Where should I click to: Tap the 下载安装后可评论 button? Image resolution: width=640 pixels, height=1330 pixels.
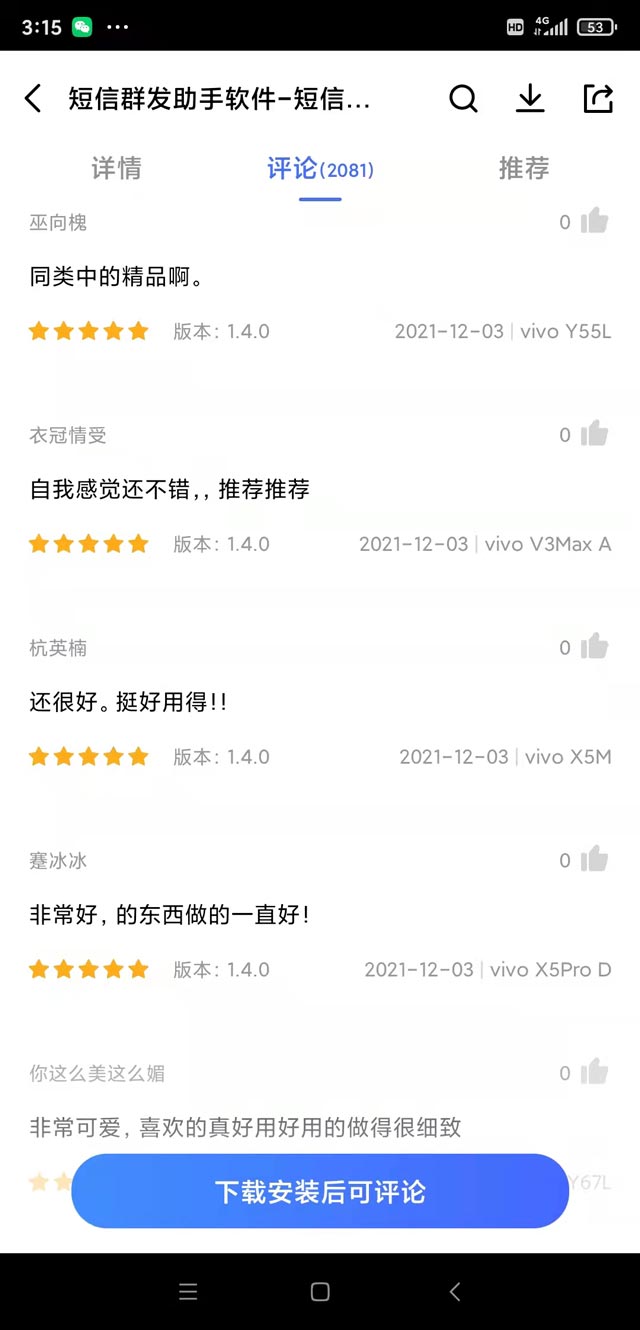pyautogui.click(x=320, y=1191)
